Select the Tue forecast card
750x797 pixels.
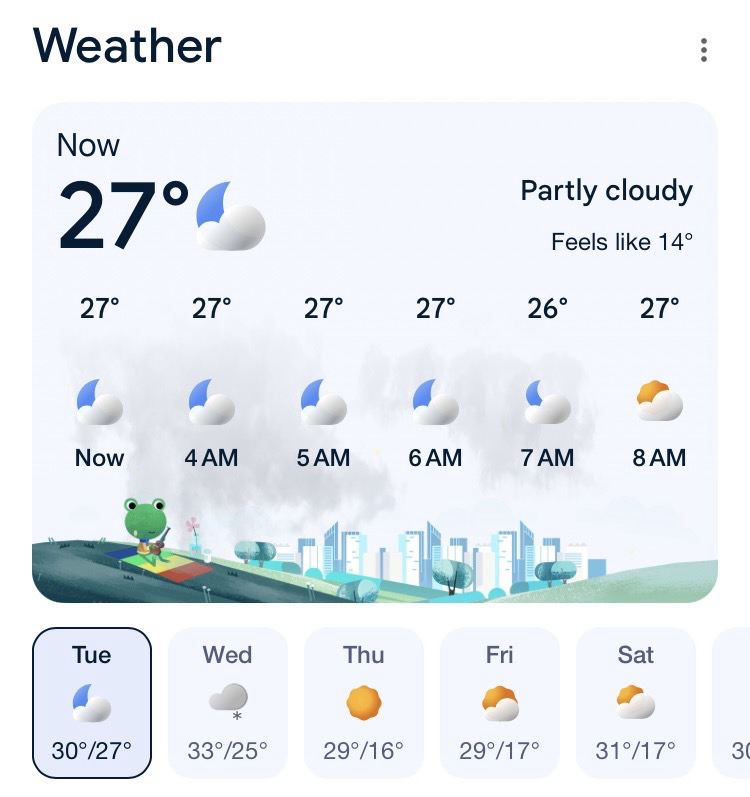point(92,702)
